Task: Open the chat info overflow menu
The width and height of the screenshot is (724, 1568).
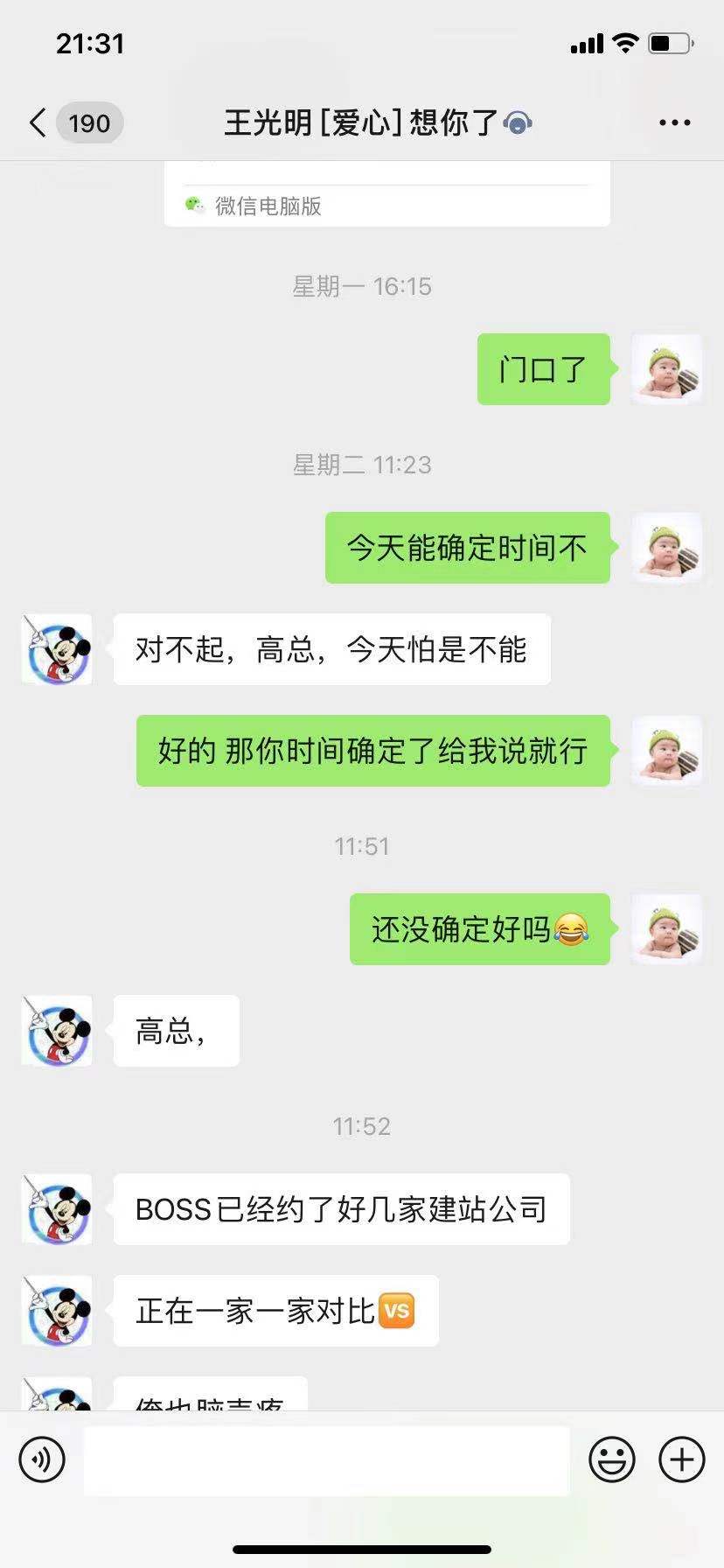Action: (x=674, y=123)
